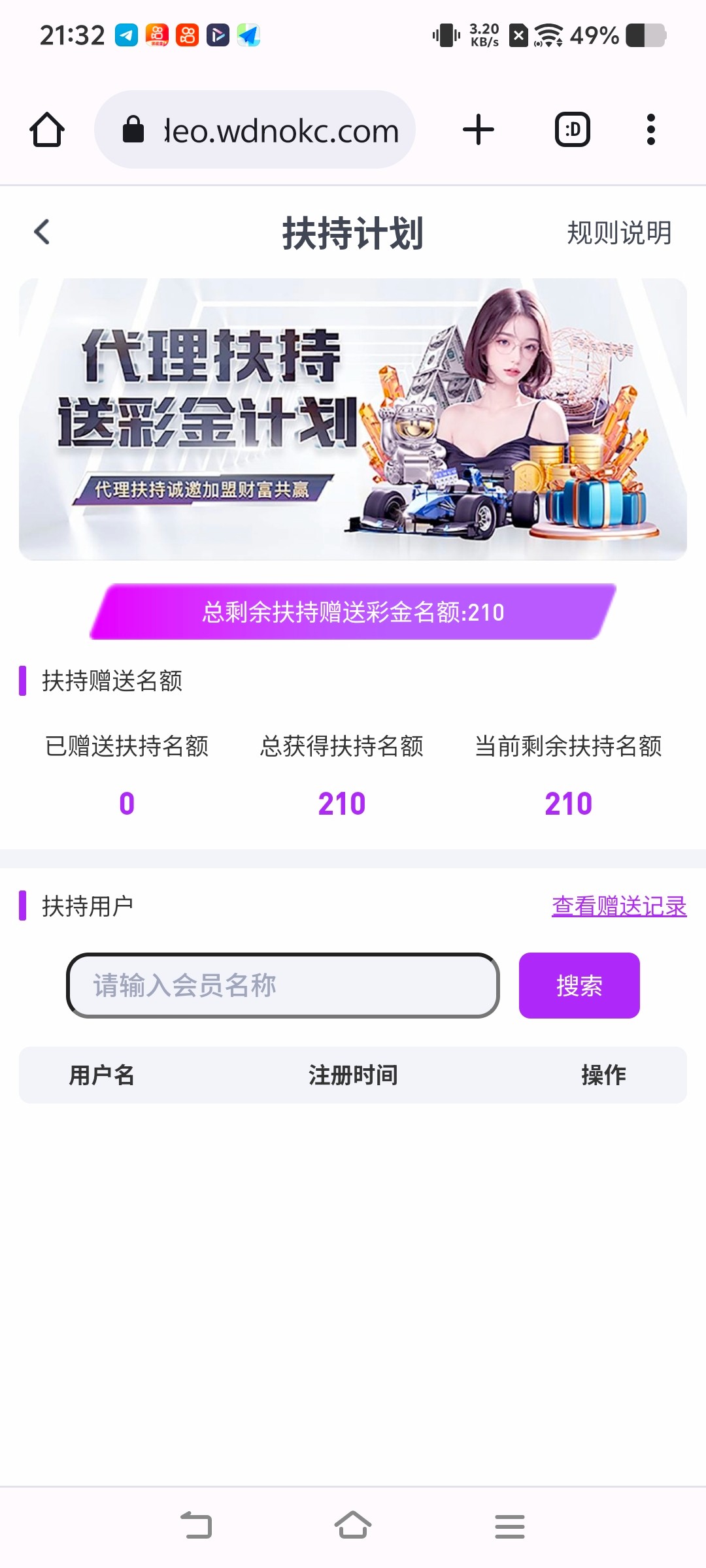This screenshot has width=706, height=1568.
Task: Open 规则说明 rules explanation
Action: [618, 233]
